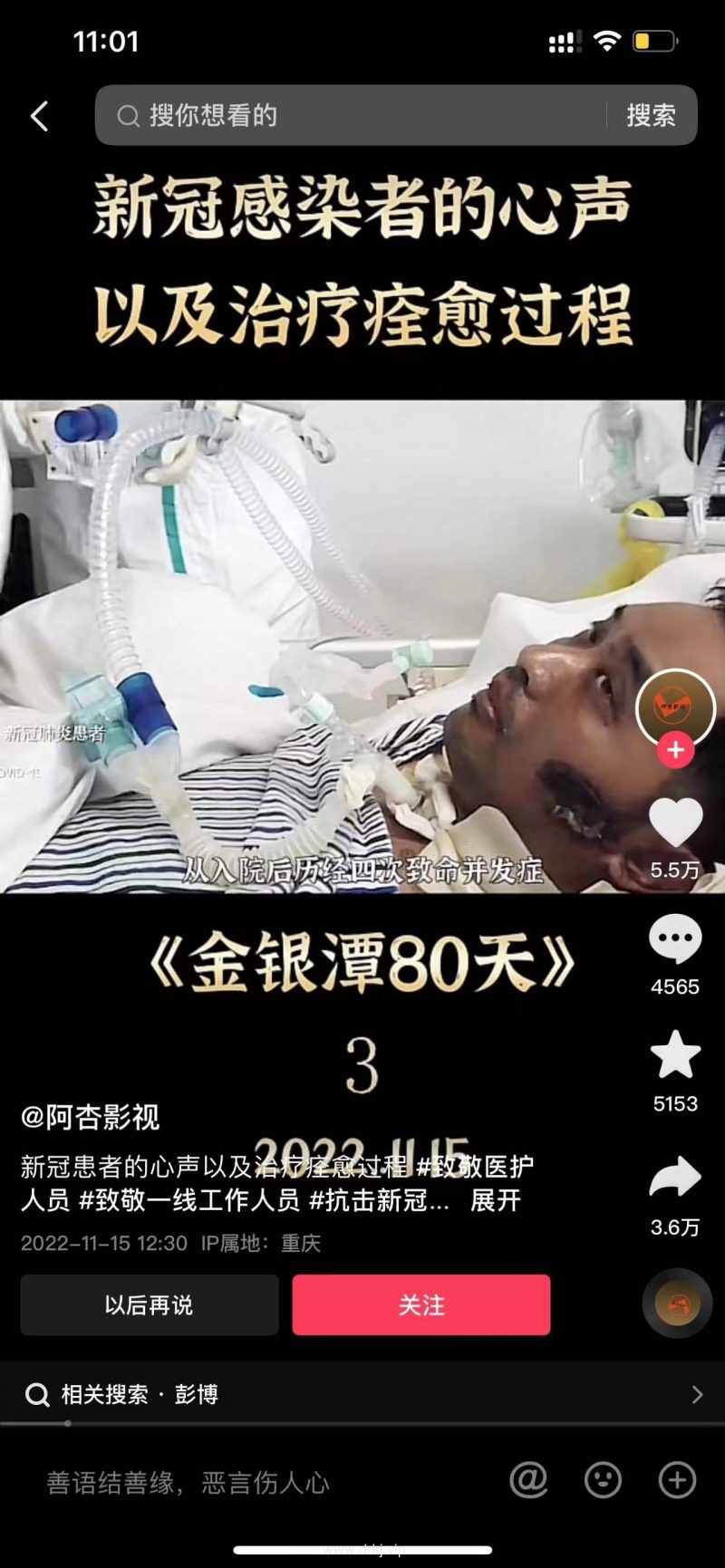Go back with the top-left arrow
This screenshot has width=725, height=1568.
[39, 116]
